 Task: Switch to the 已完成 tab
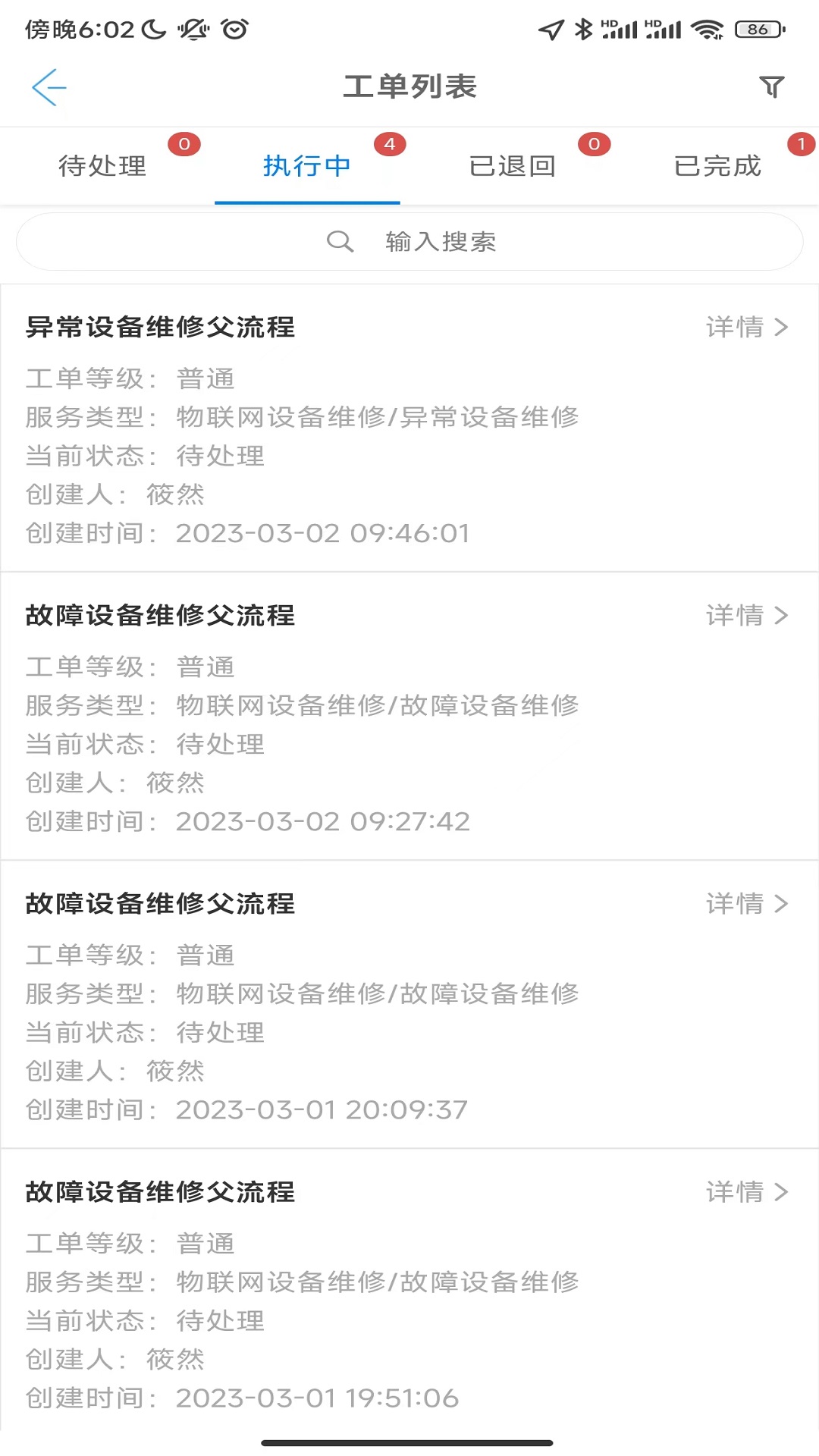point(717,166)
